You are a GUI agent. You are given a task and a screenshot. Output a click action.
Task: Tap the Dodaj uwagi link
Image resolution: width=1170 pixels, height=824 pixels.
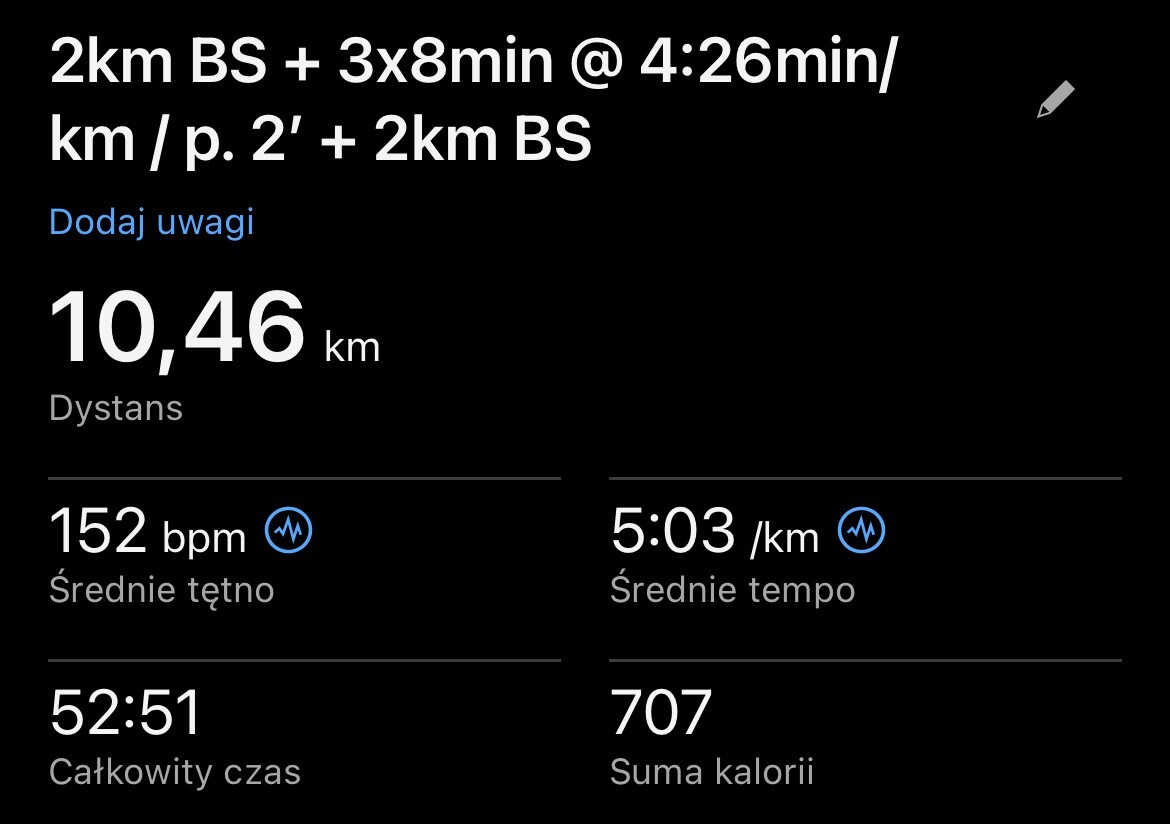(152, 222)
